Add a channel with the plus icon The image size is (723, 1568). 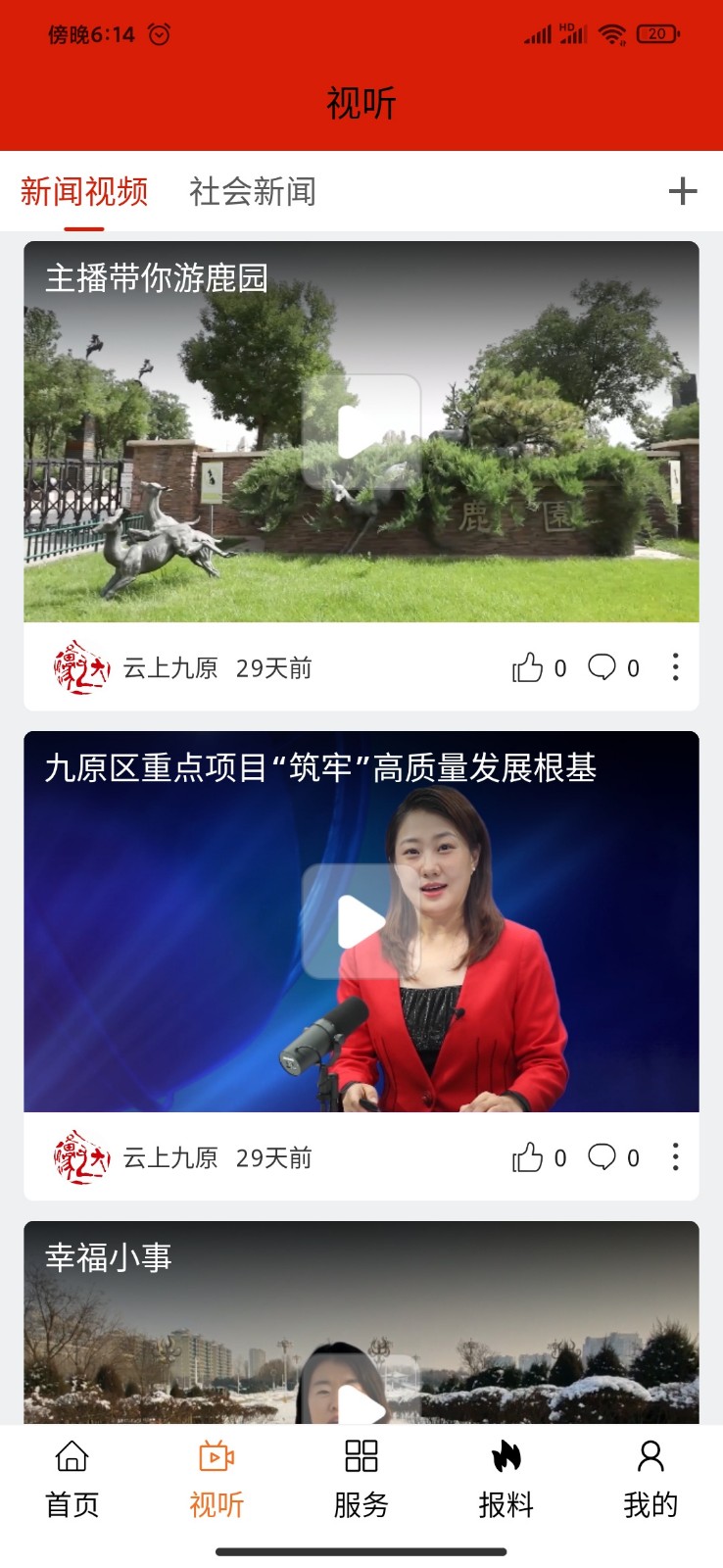[x=682, y=191]
